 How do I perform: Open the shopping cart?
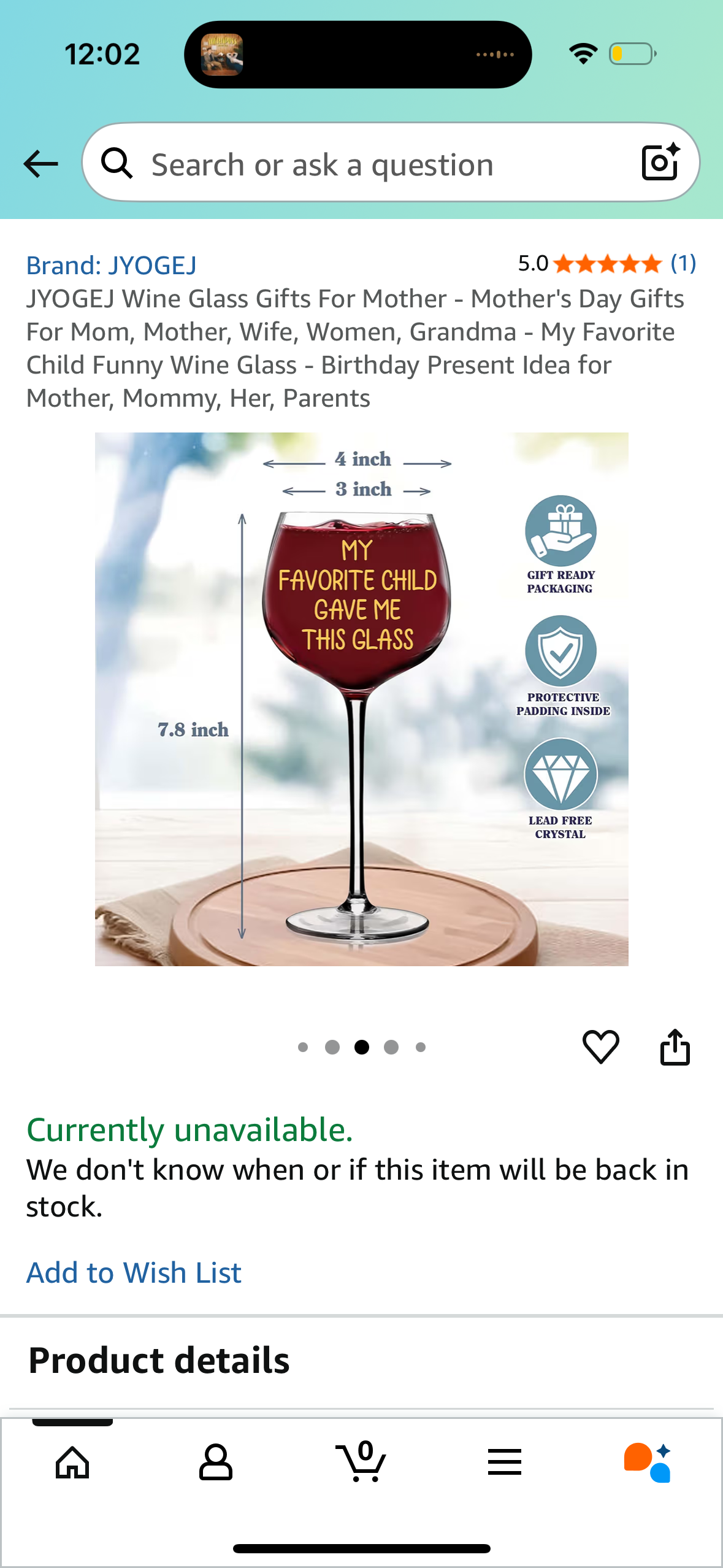click(361, 1462)
